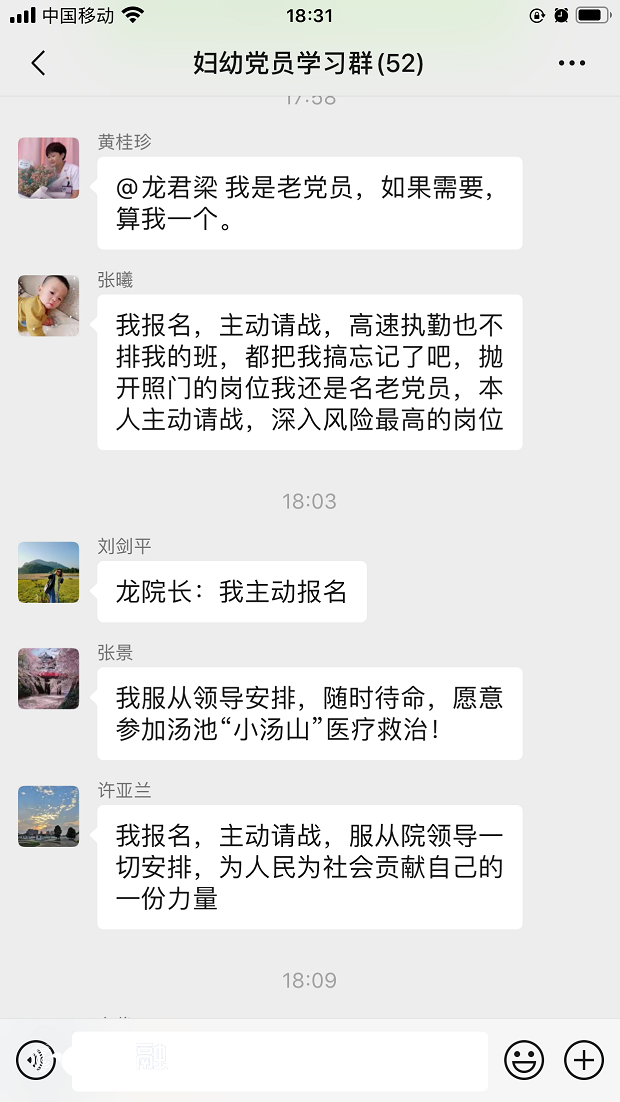This screenshot has width=620, height=1102.
Task: View 张曦's profile avatar
Action: pos(48,305)
